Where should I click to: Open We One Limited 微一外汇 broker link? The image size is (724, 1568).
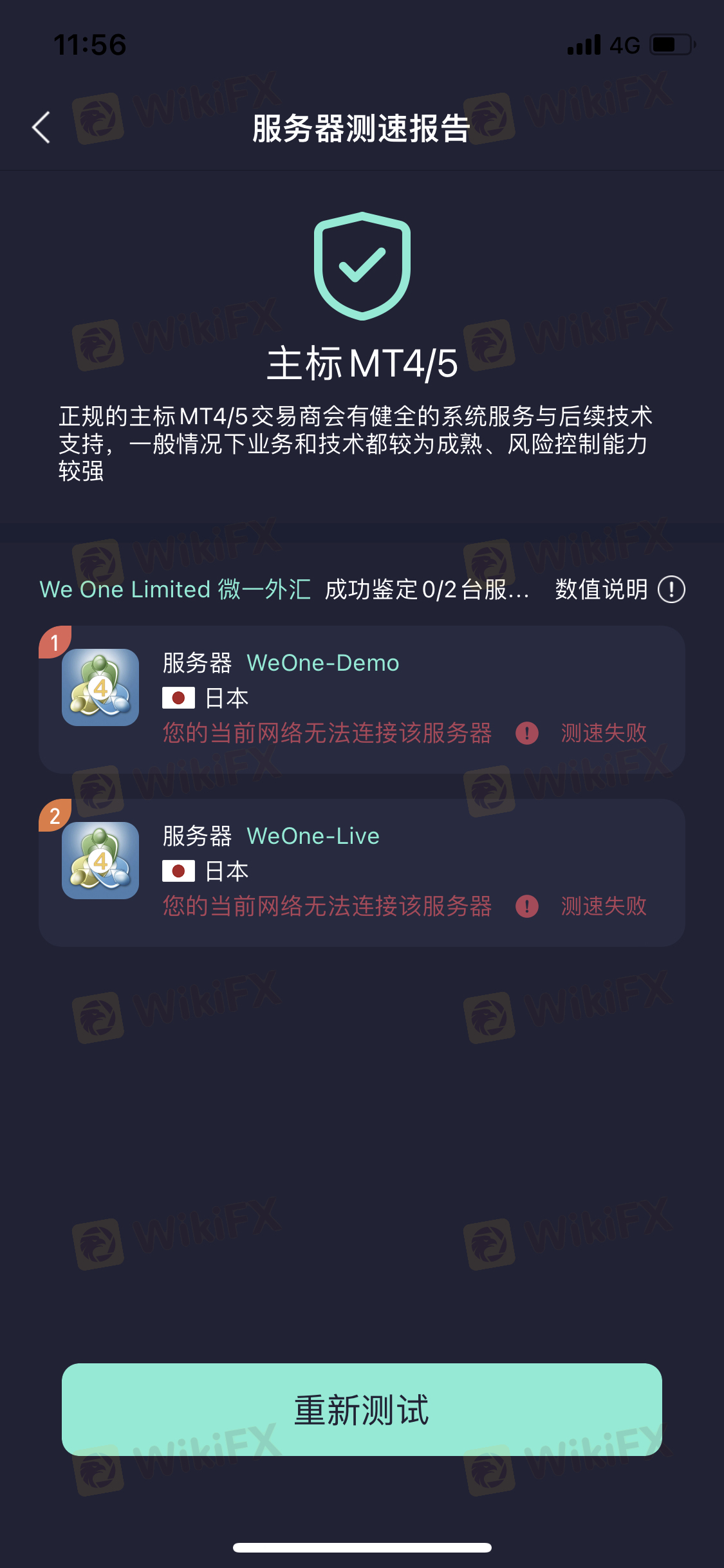click(x=175, y=590)
